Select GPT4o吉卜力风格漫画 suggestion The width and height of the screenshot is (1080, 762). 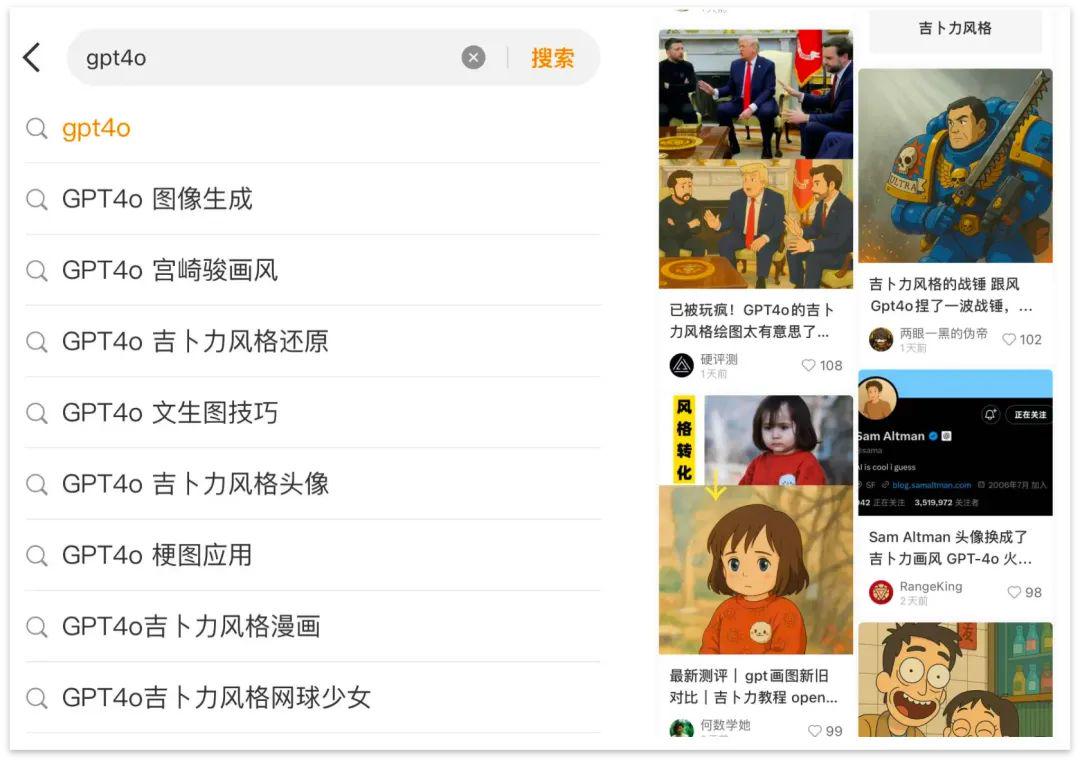pos(190,626)
